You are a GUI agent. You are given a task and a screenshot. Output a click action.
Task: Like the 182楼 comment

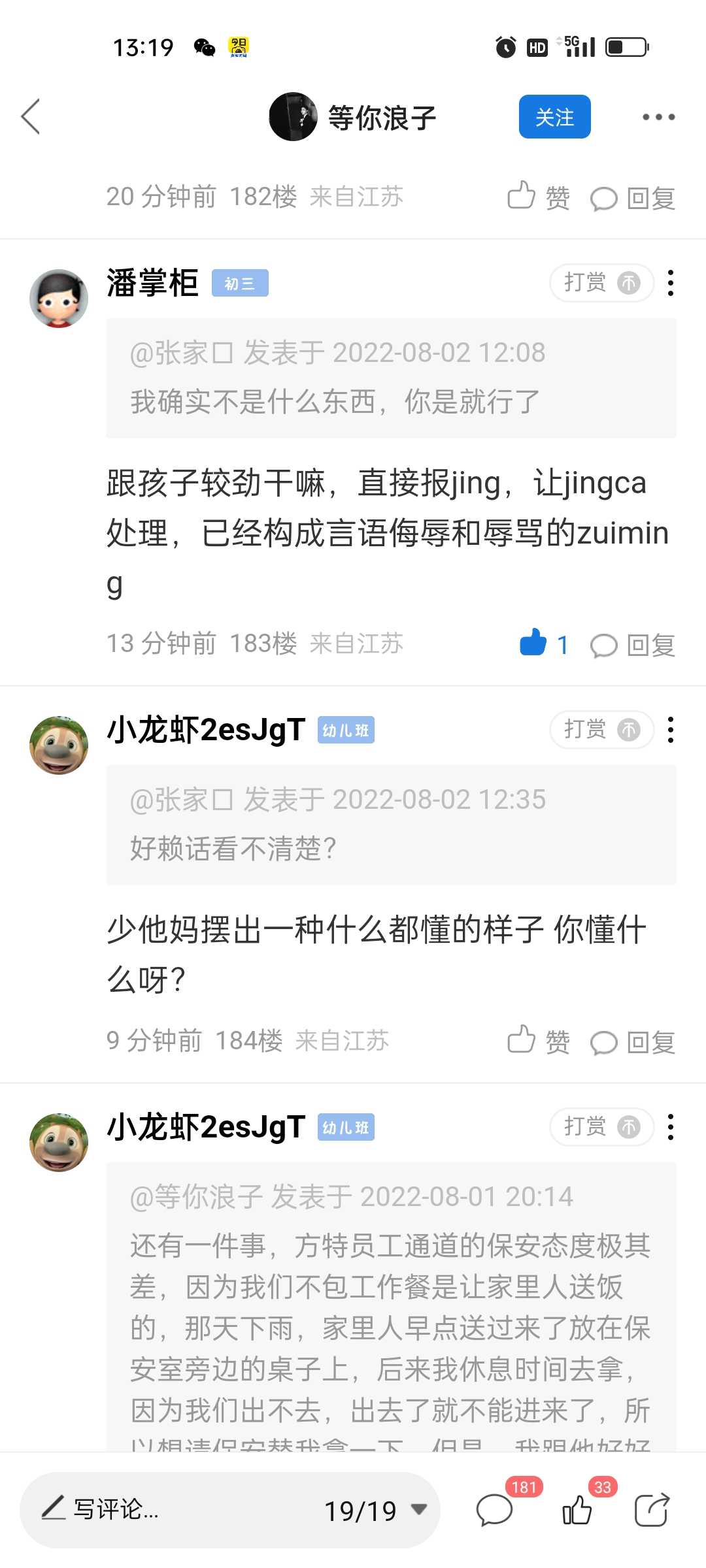(x=539, y=197)
